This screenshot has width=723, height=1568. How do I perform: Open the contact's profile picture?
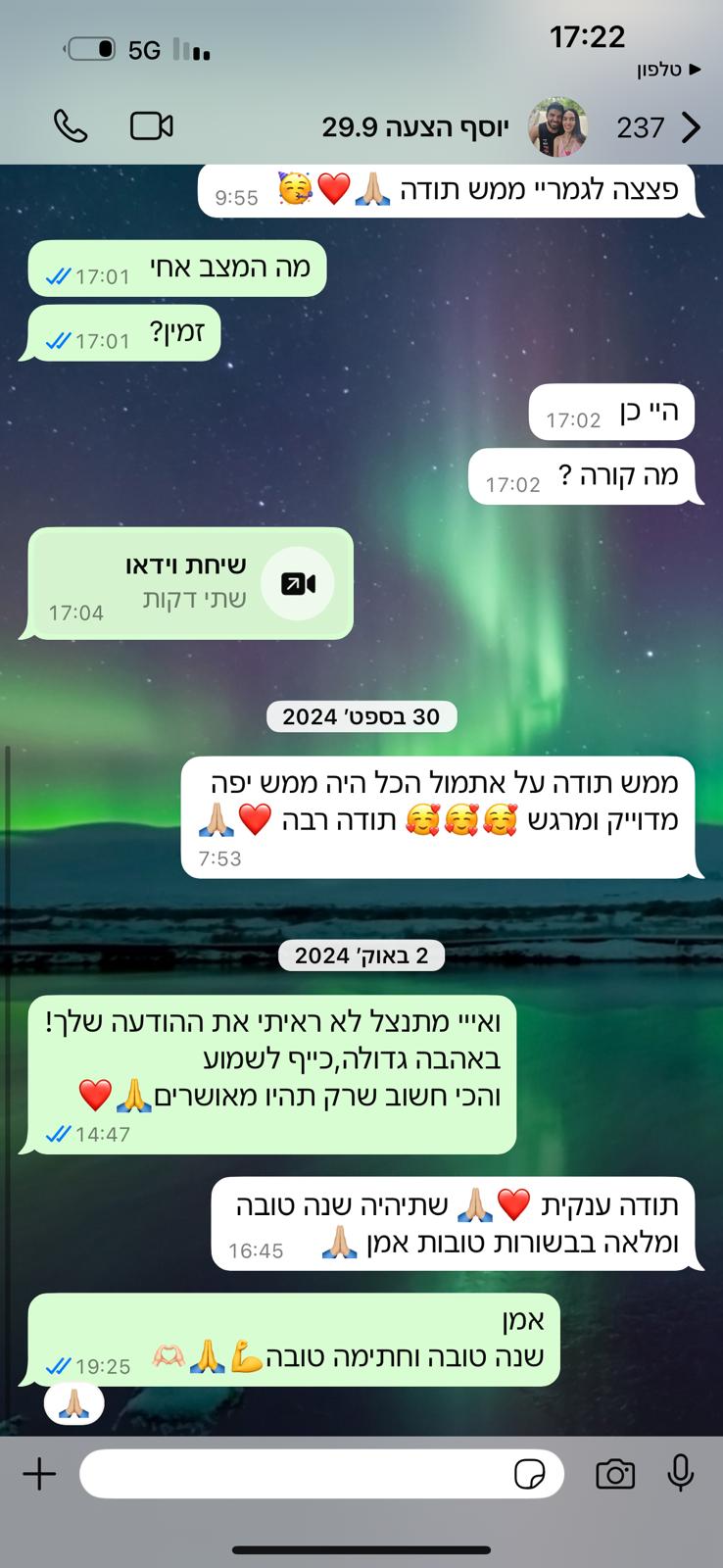pyautogui.click(x=557, y=127)
